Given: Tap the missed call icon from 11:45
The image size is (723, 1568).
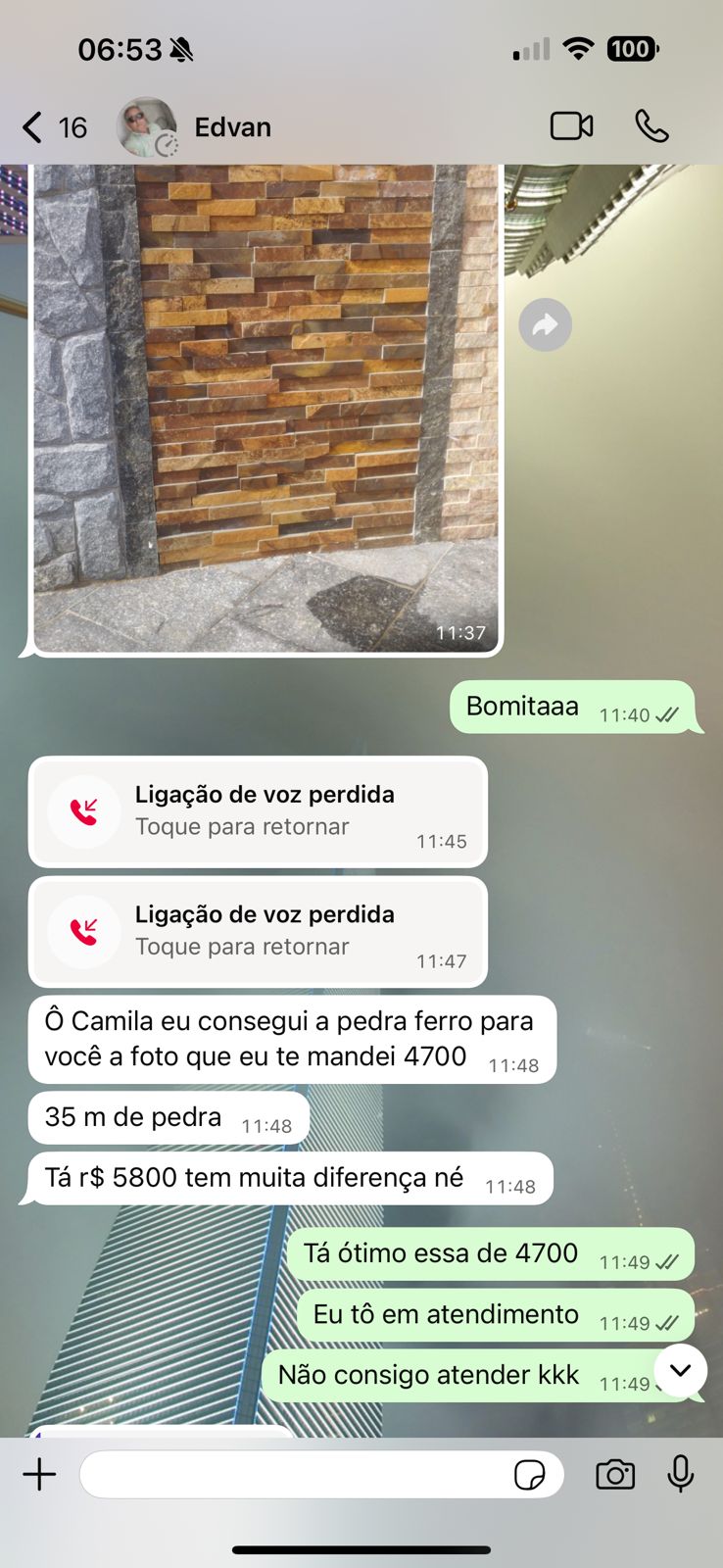Looking at the screenshot, I should point(83,811).
